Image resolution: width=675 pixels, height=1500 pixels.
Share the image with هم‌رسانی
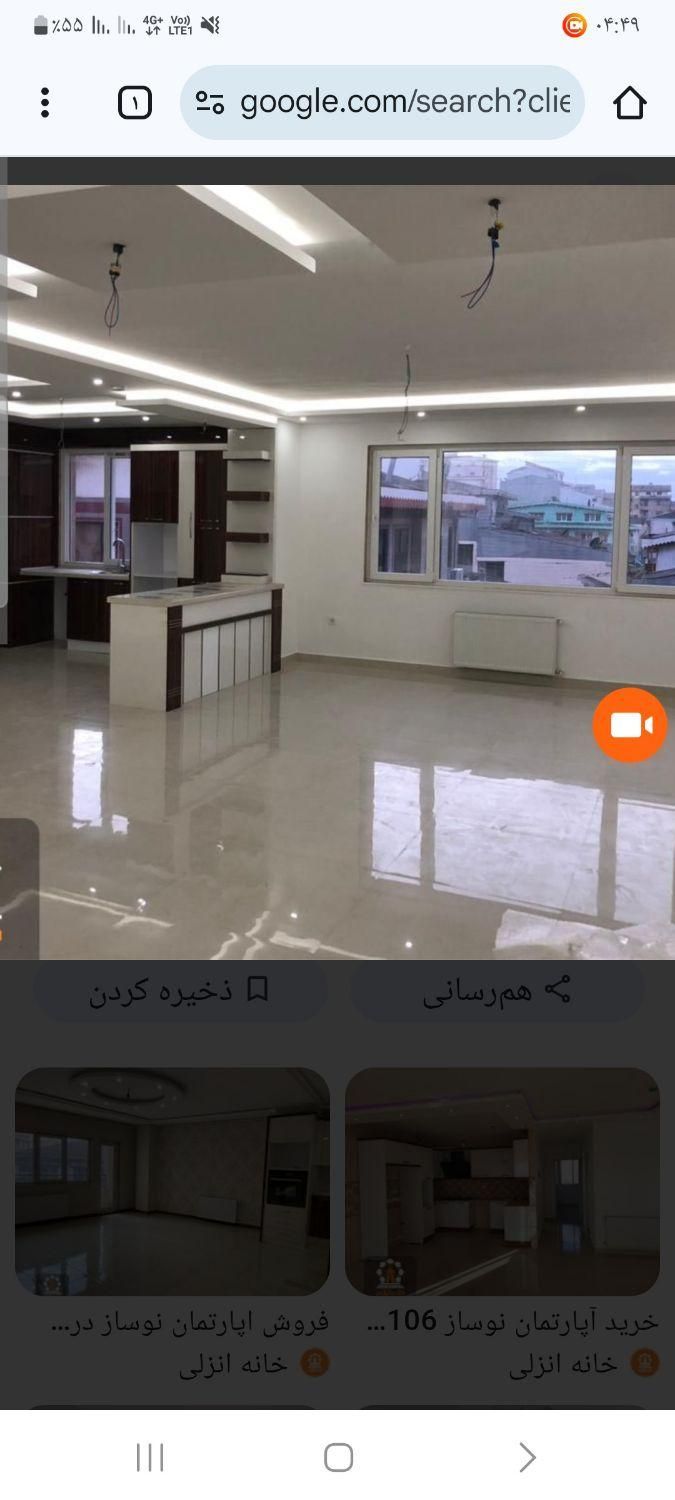point(497,990)
